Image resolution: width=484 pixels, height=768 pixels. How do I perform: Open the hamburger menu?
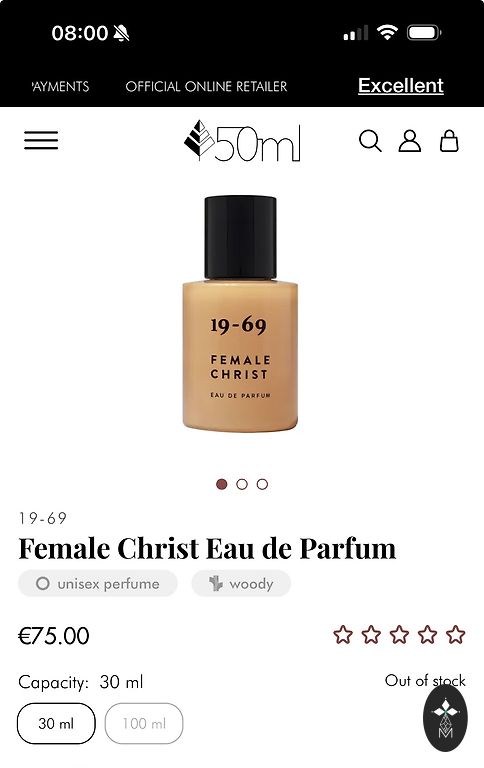[x=41, y=141]
